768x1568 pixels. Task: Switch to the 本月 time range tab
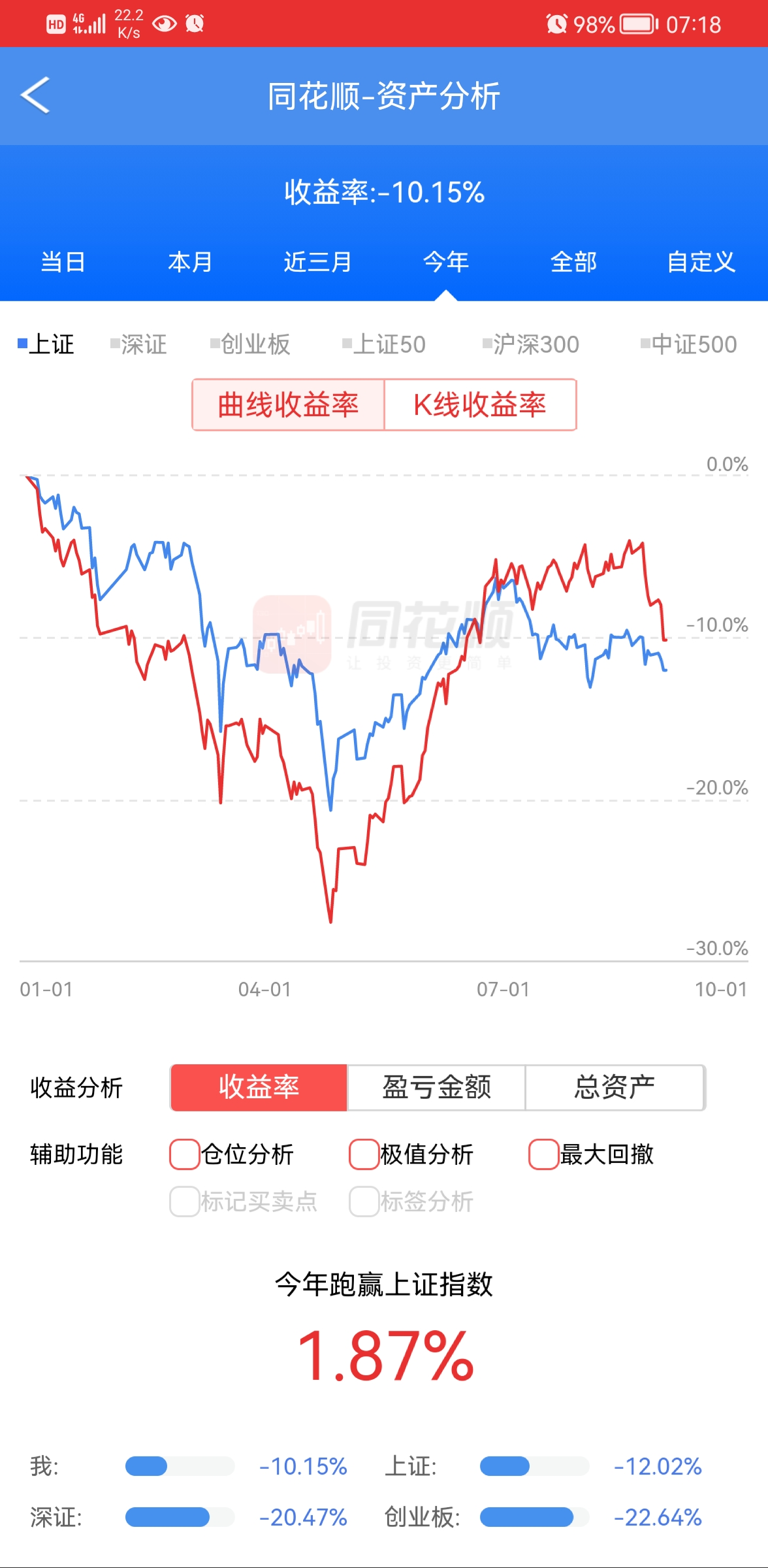coord(190,262)
